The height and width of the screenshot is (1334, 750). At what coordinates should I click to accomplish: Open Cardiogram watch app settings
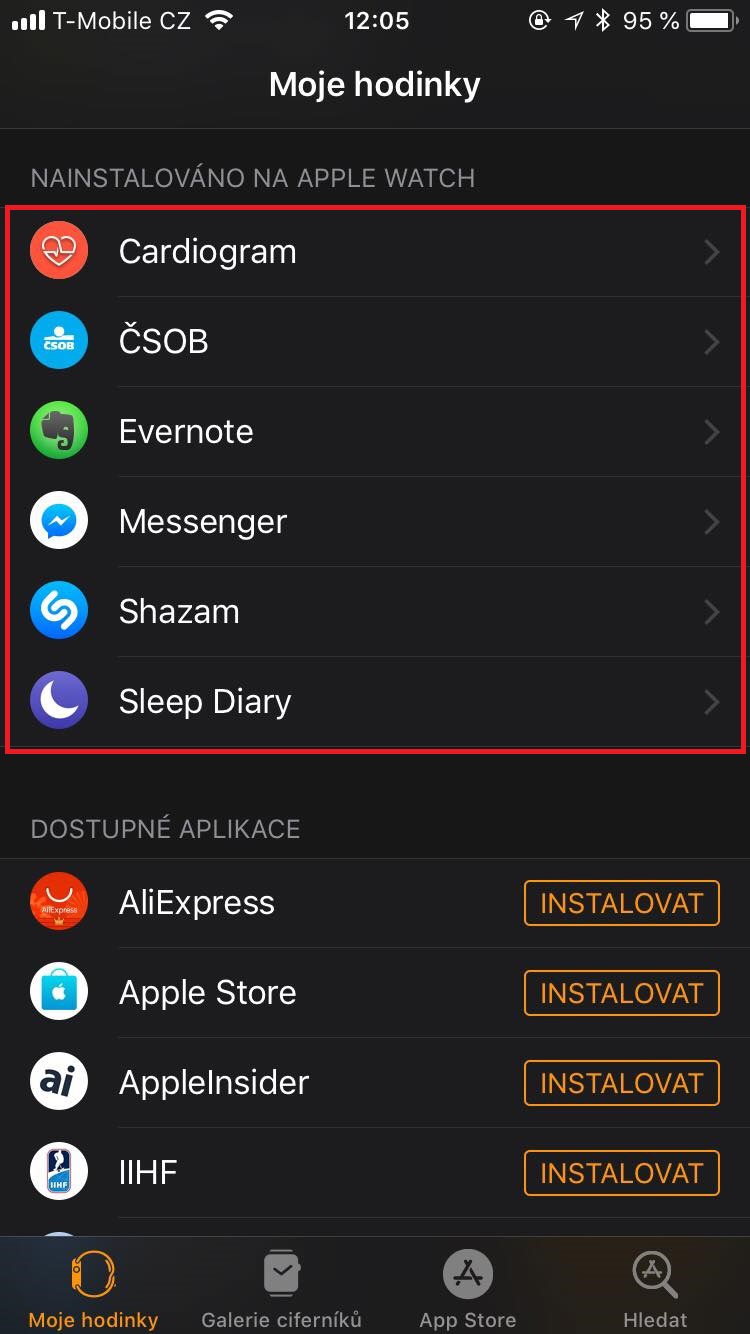(x=375, y=252)
